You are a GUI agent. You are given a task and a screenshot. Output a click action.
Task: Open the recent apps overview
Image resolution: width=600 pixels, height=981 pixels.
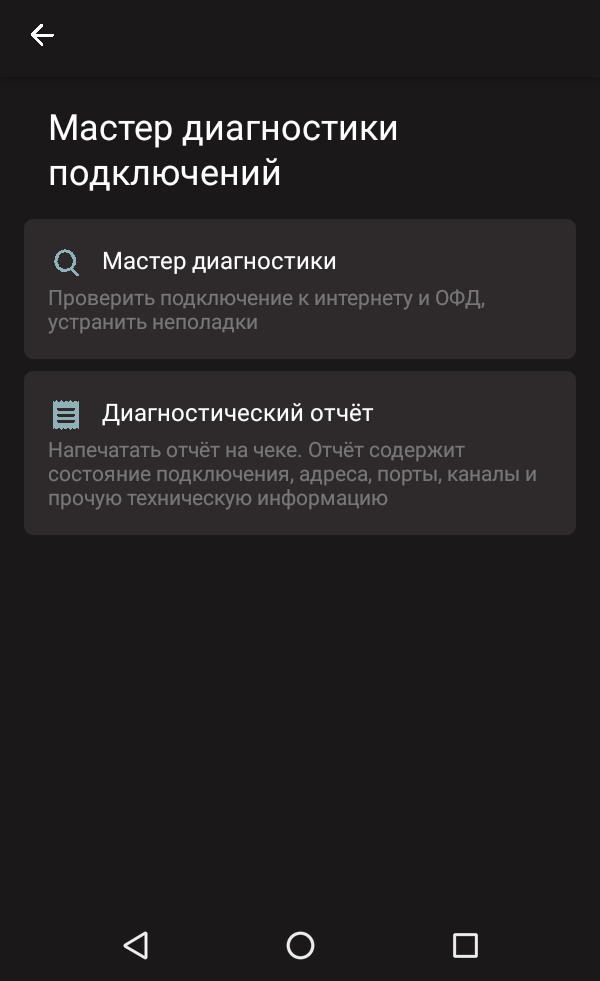465,945
